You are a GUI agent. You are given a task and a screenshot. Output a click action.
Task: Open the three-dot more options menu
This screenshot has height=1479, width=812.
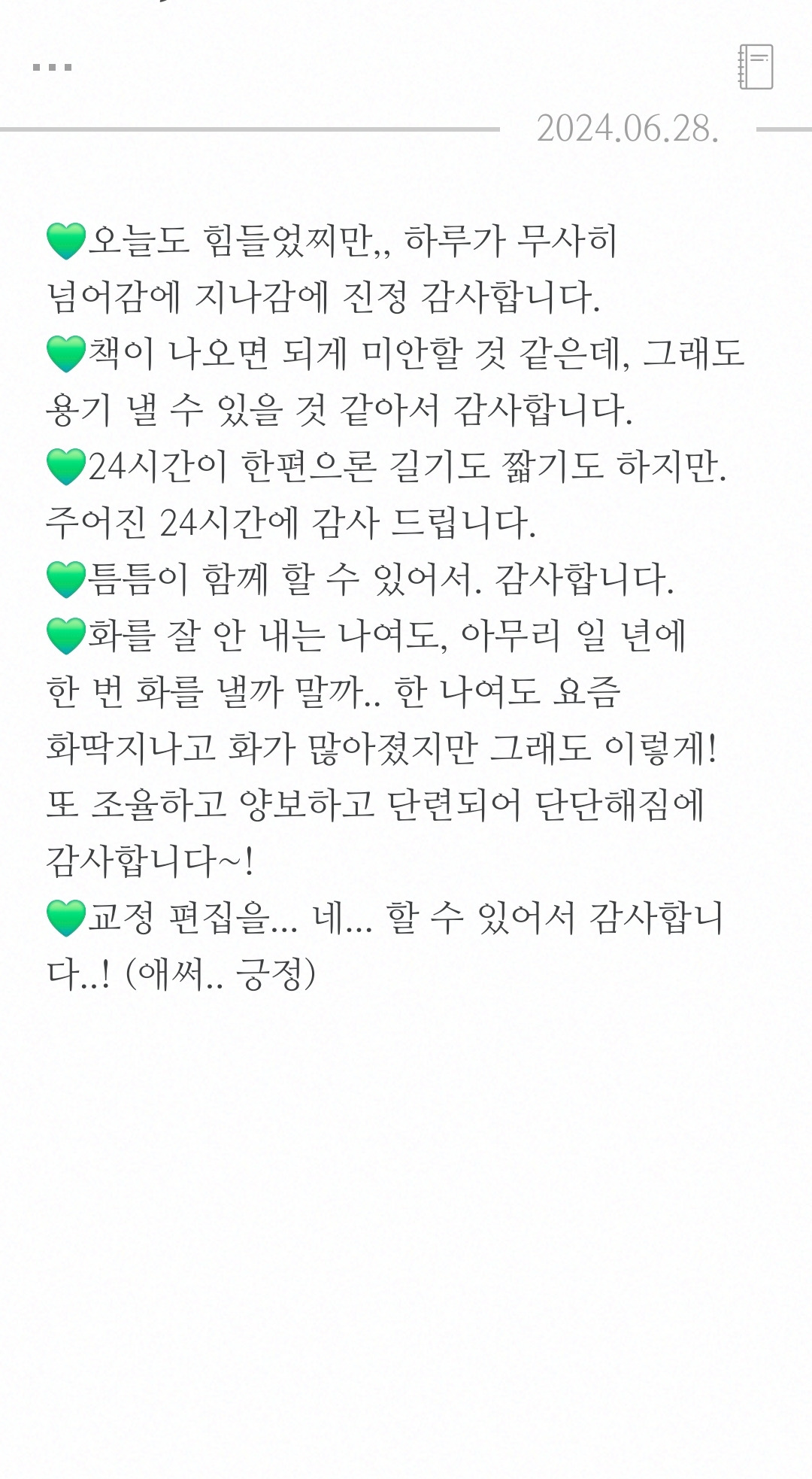52,67
